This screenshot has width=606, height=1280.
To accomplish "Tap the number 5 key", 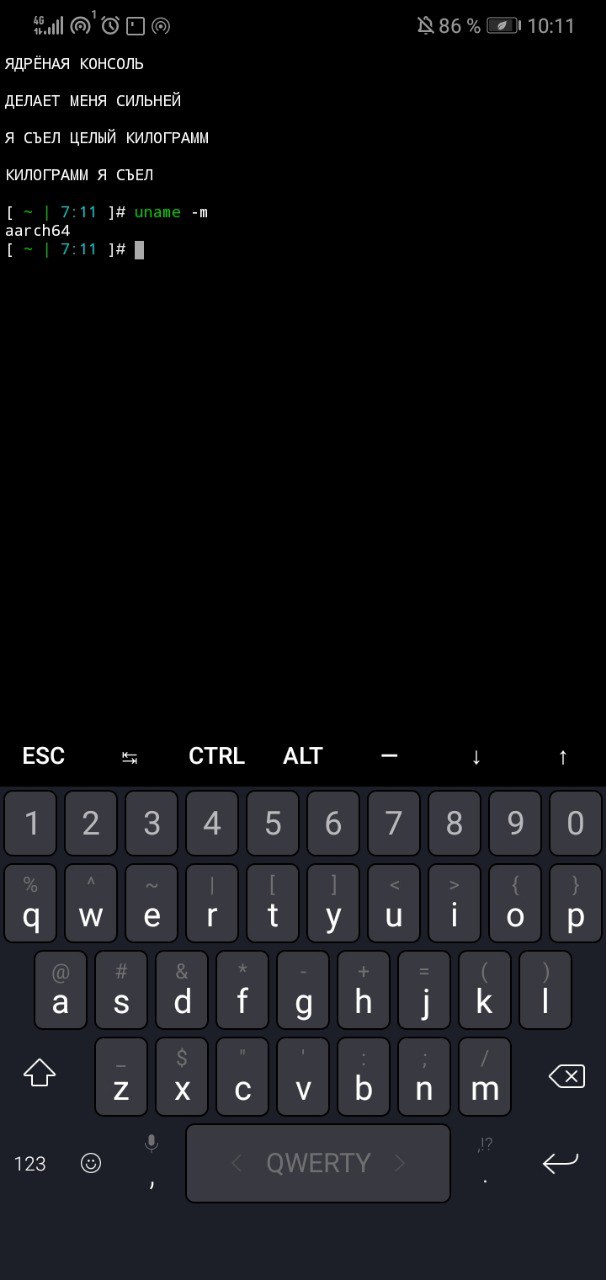I will pos(273,823).
